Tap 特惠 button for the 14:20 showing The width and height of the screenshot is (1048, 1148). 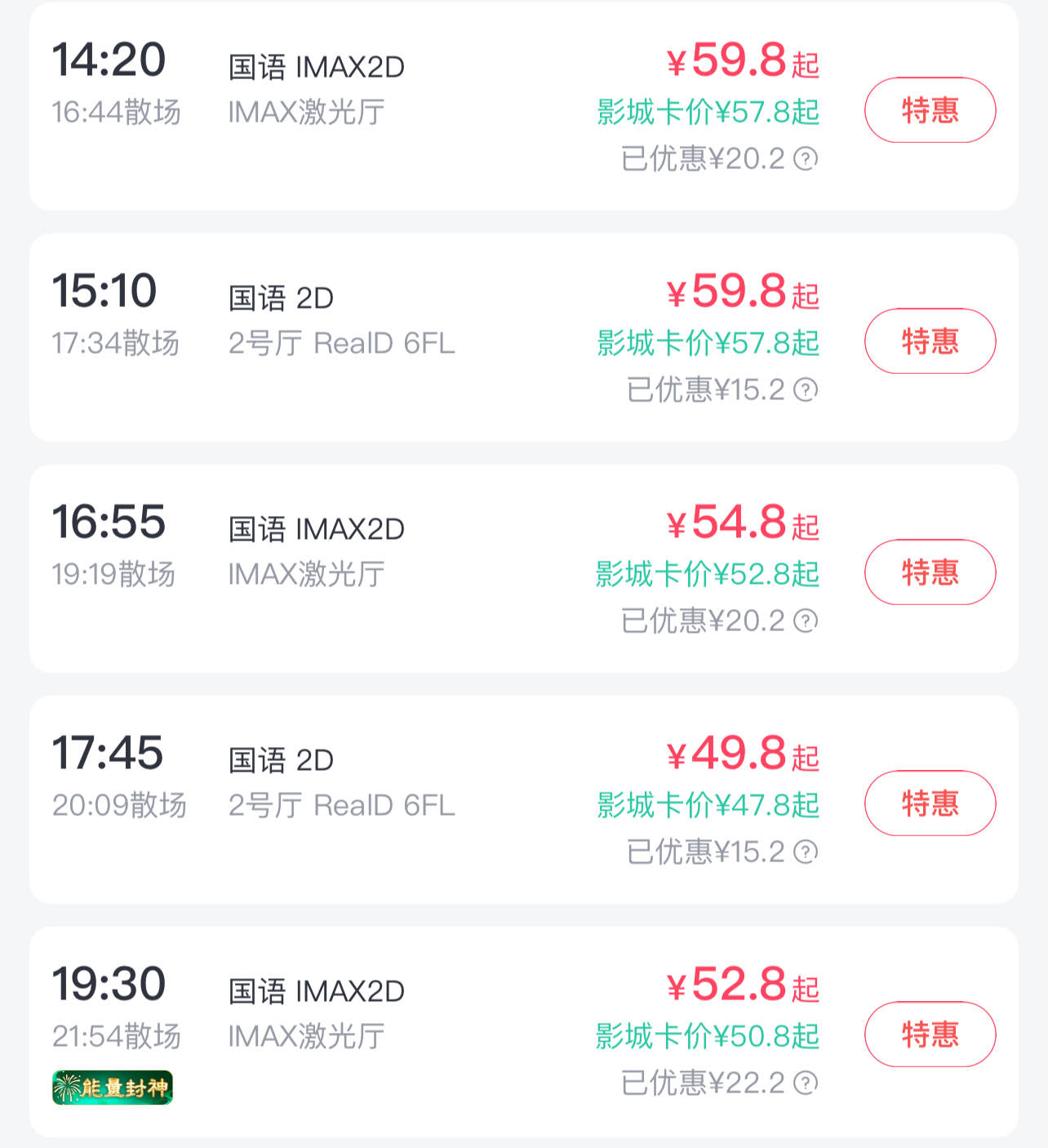point(930,110)
